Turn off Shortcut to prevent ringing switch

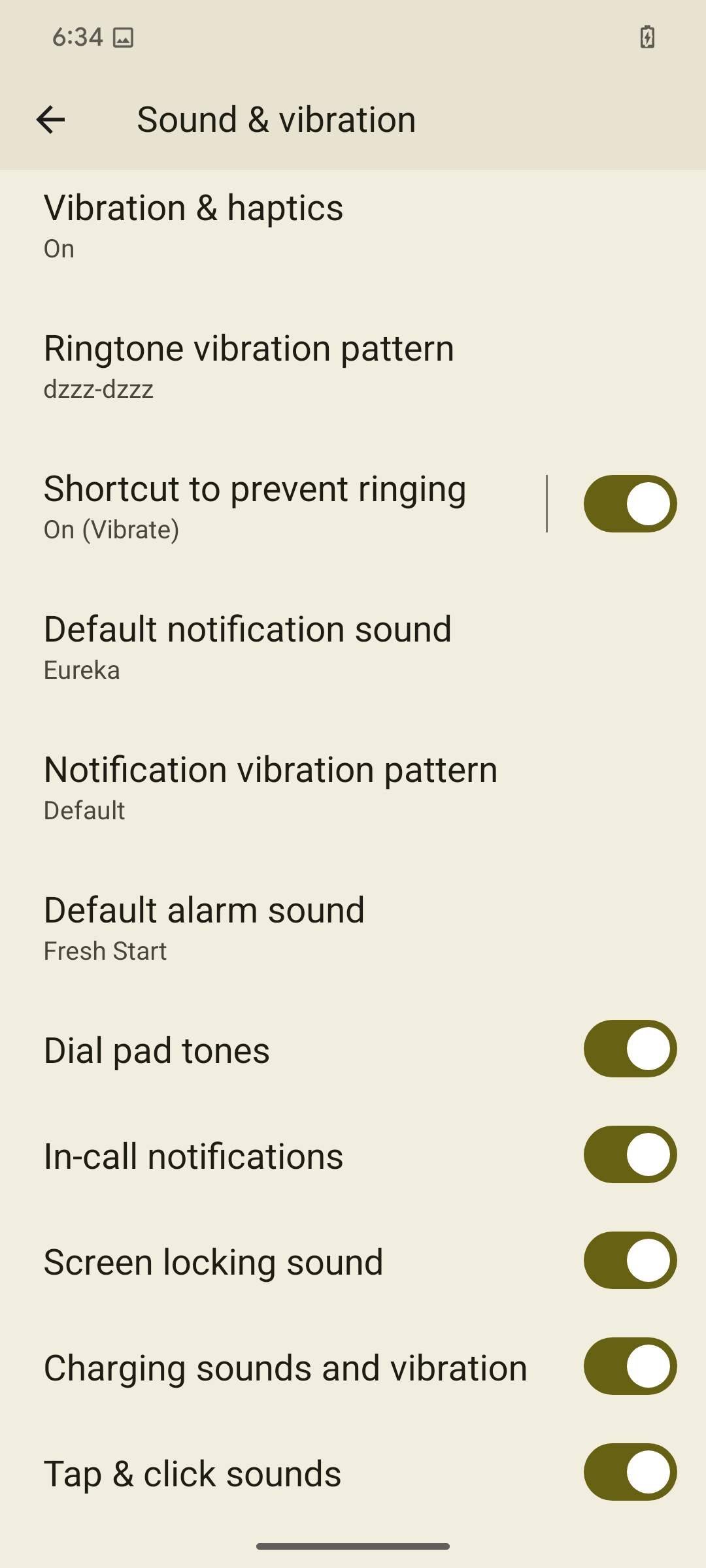630,504
